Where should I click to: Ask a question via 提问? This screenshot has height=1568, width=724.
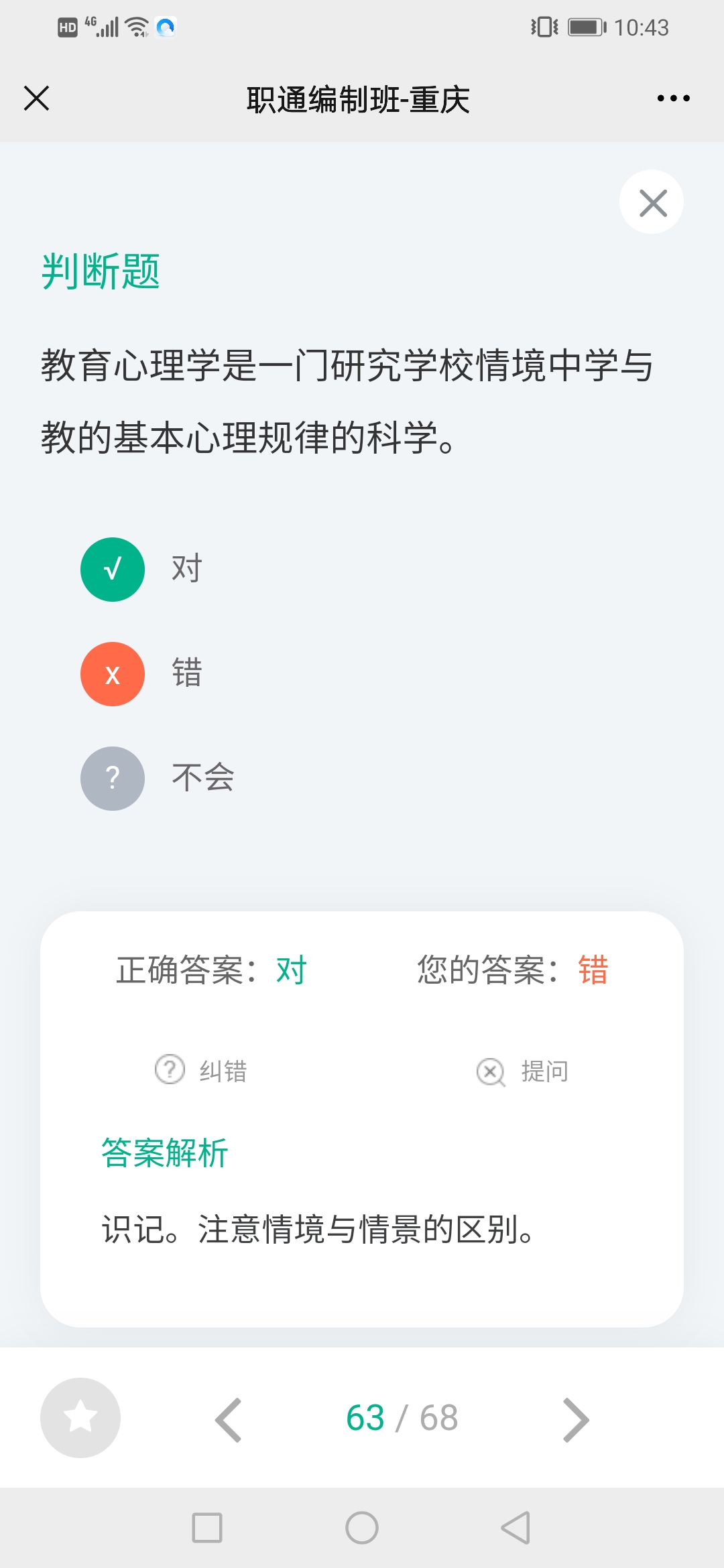(x=523, y=1071)
